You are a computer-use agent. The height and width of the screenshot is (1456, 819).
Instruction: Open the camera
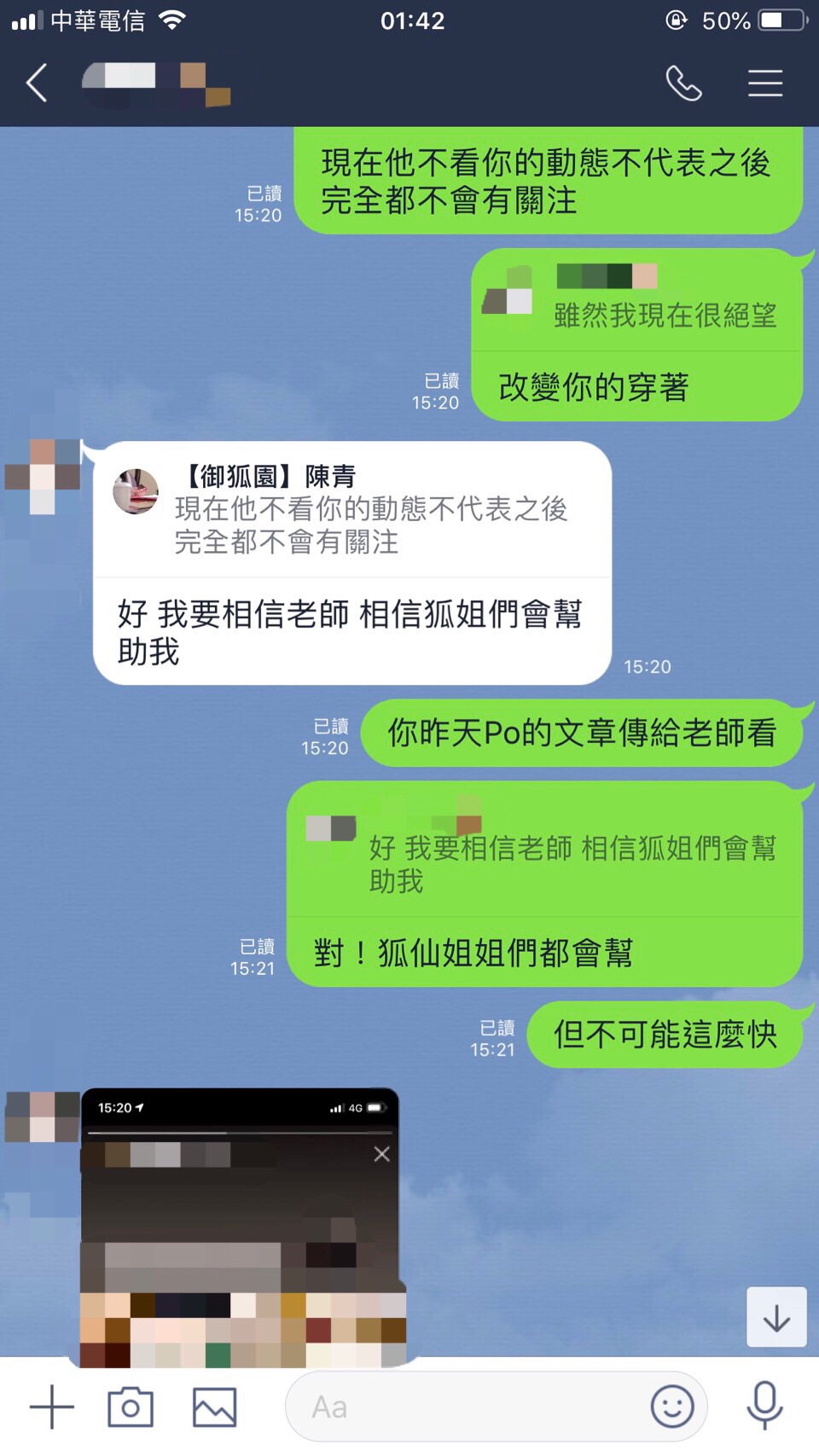131,1407
